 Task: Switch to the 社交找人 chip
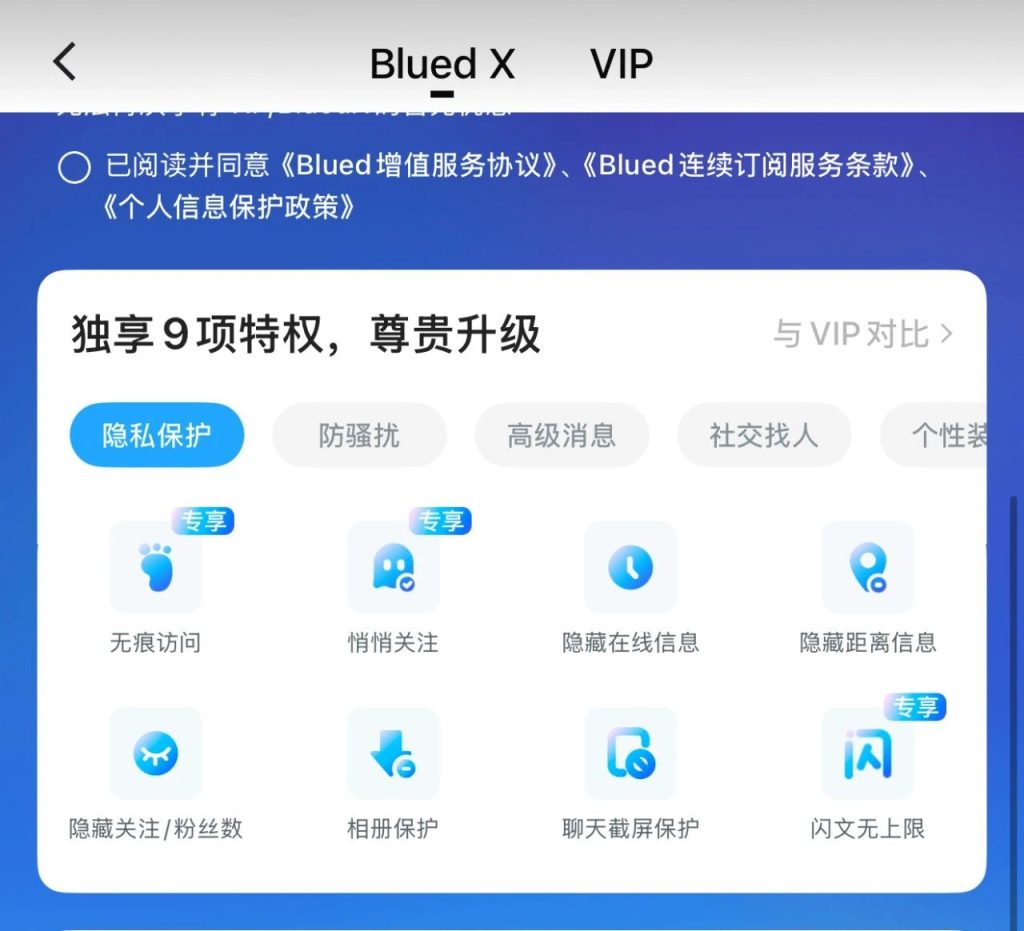click(x=763, y=435)
